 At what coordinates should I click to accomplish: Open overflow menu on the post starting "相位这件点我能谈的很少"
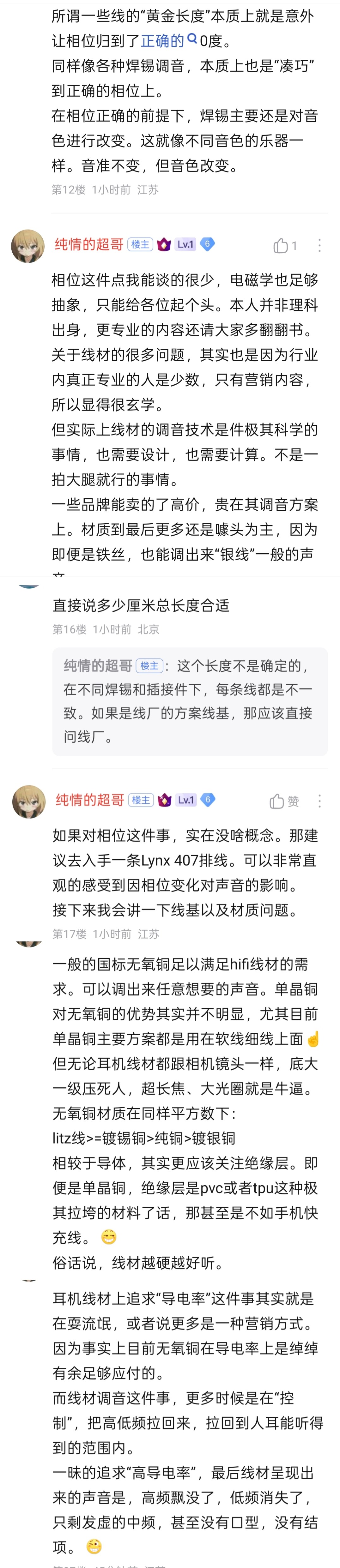click(x=320, y=245)
